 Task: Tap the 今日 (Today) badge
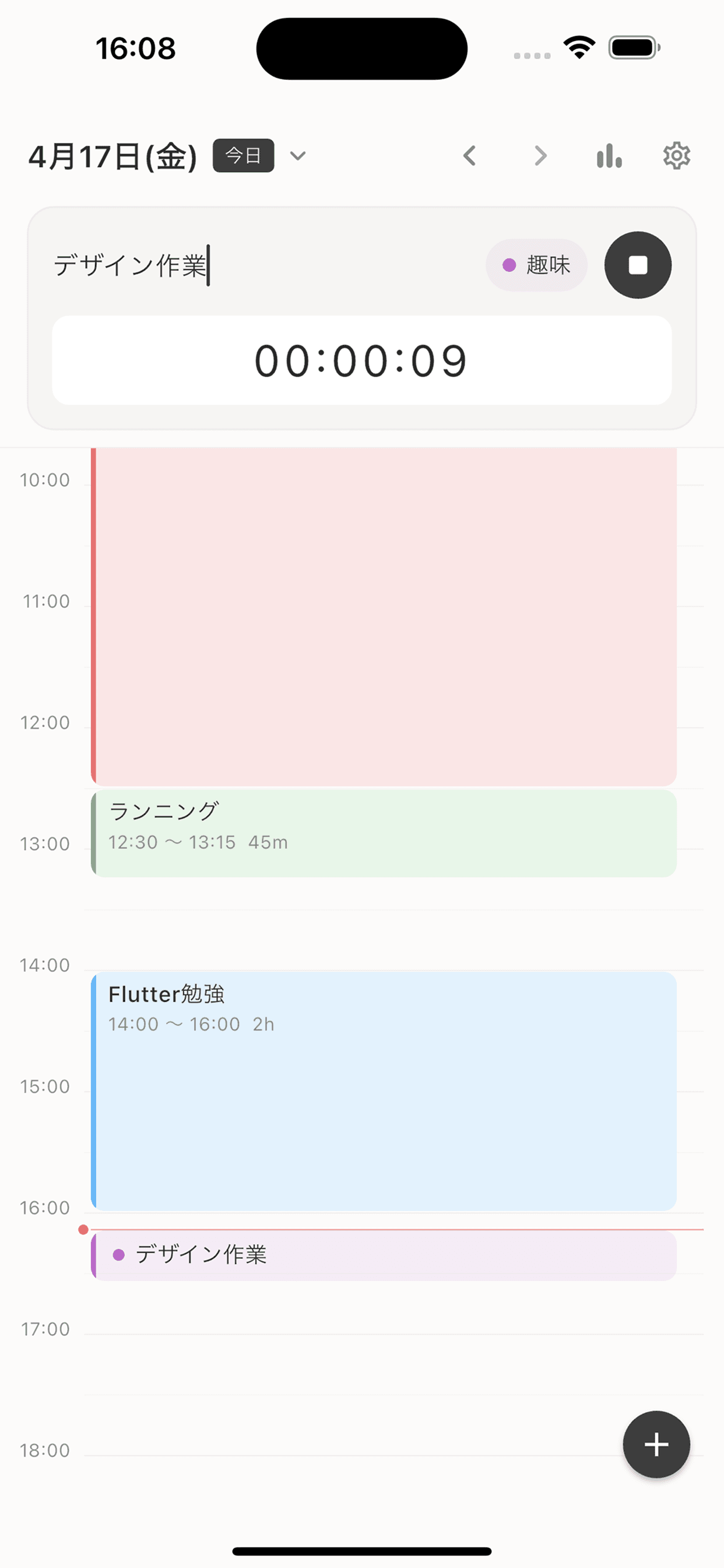(242, 156)
